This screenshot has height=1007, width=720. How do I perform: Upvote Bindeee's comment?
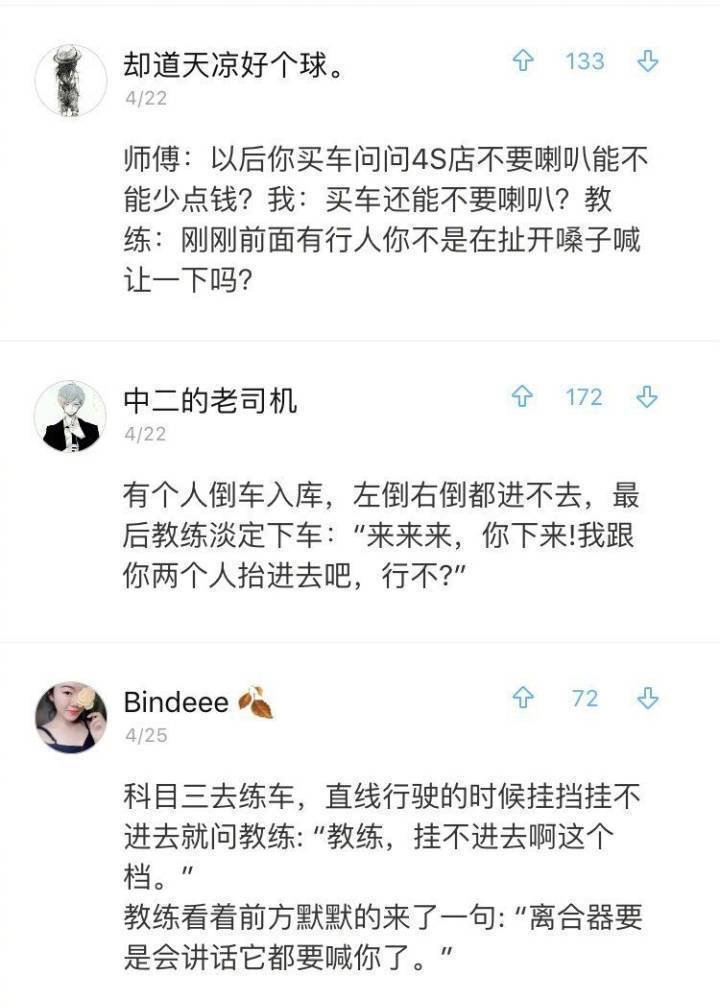[x=523, y=698]
